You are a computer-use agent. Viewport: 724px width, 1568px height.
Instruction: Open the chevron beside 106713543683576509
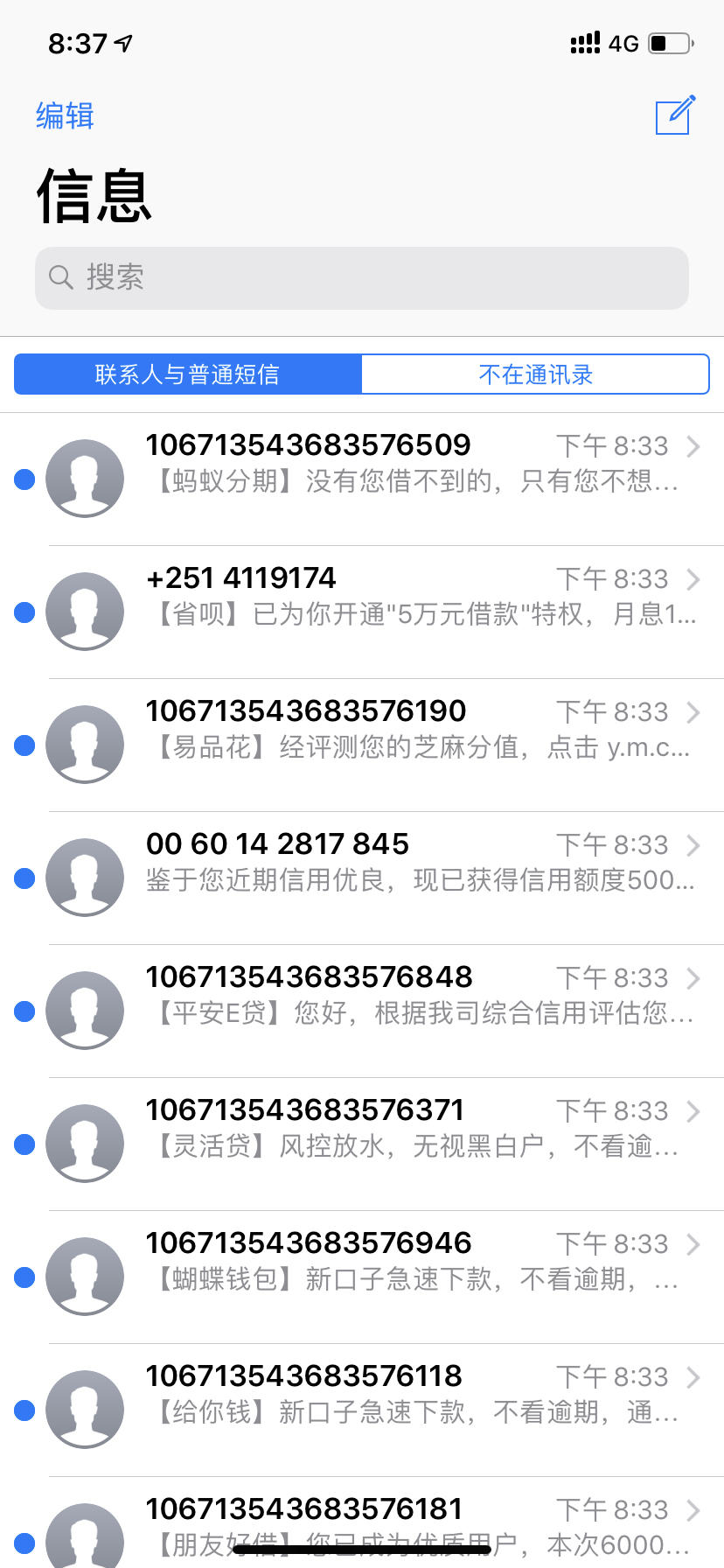(693, 445)
